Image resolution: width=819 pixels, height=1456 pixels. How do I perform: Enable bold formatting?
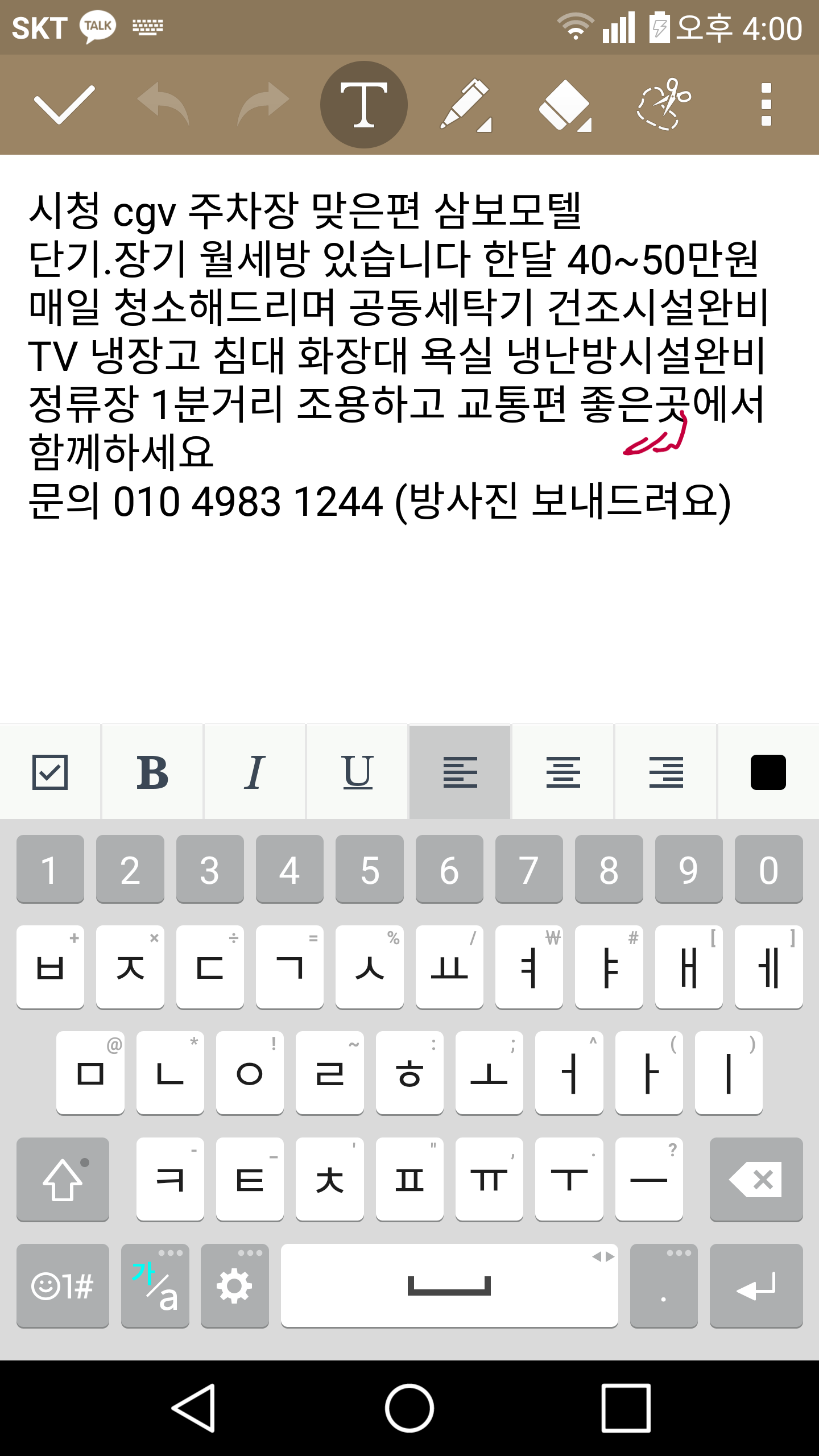152,772
